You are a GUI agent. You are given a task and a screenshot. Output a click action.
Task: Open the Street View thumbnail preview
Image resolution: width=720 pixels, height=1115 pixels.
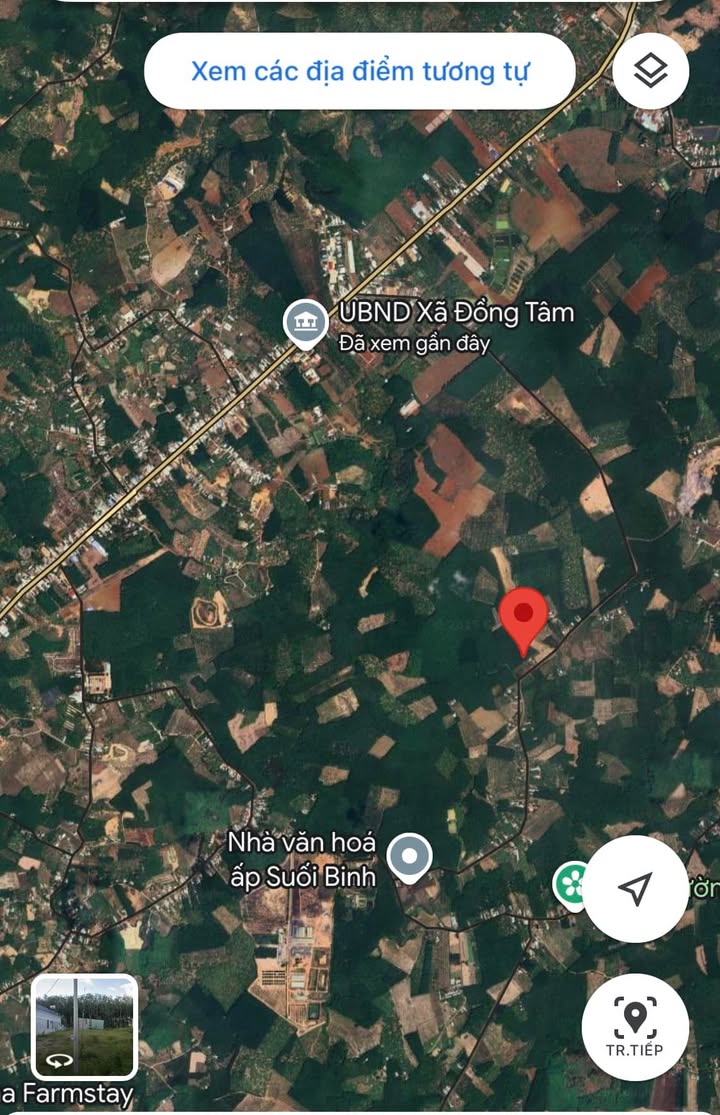click(85, 1025)
